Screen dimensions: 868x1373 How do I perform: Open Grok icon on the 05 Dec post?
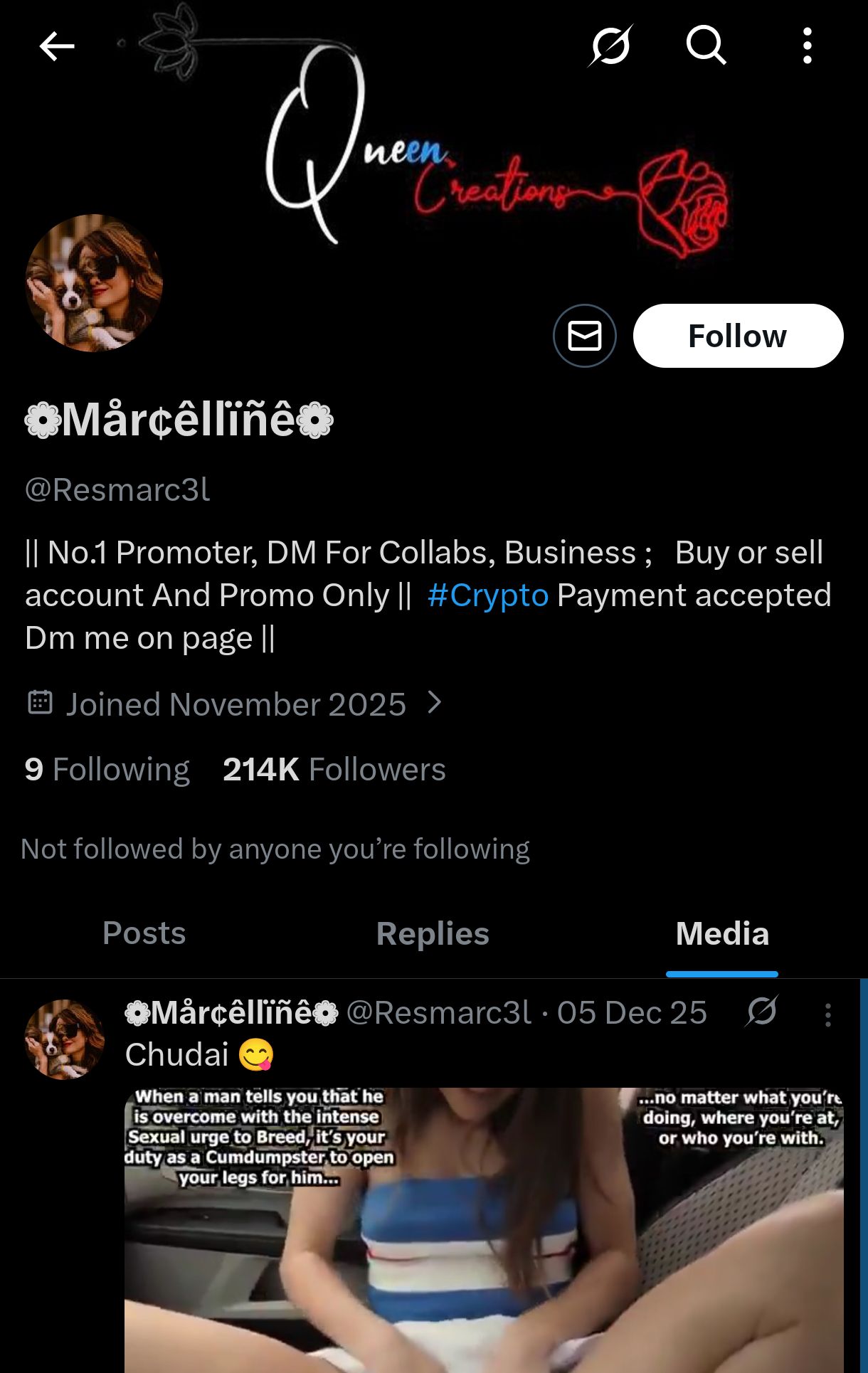(762, 1012)
